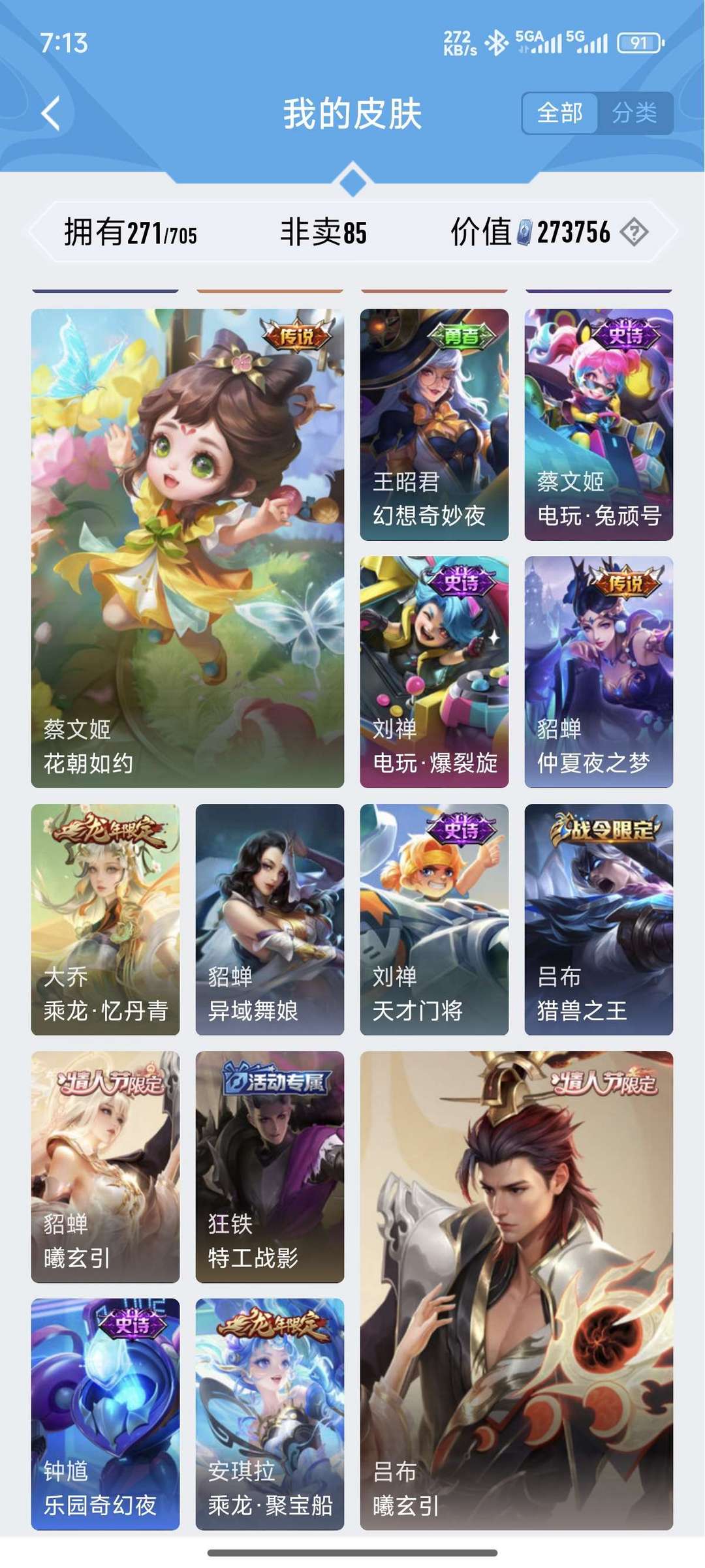Go back from 我的皮肤 page
Viewport: 705px width, 1568px height.
[51, 114]
